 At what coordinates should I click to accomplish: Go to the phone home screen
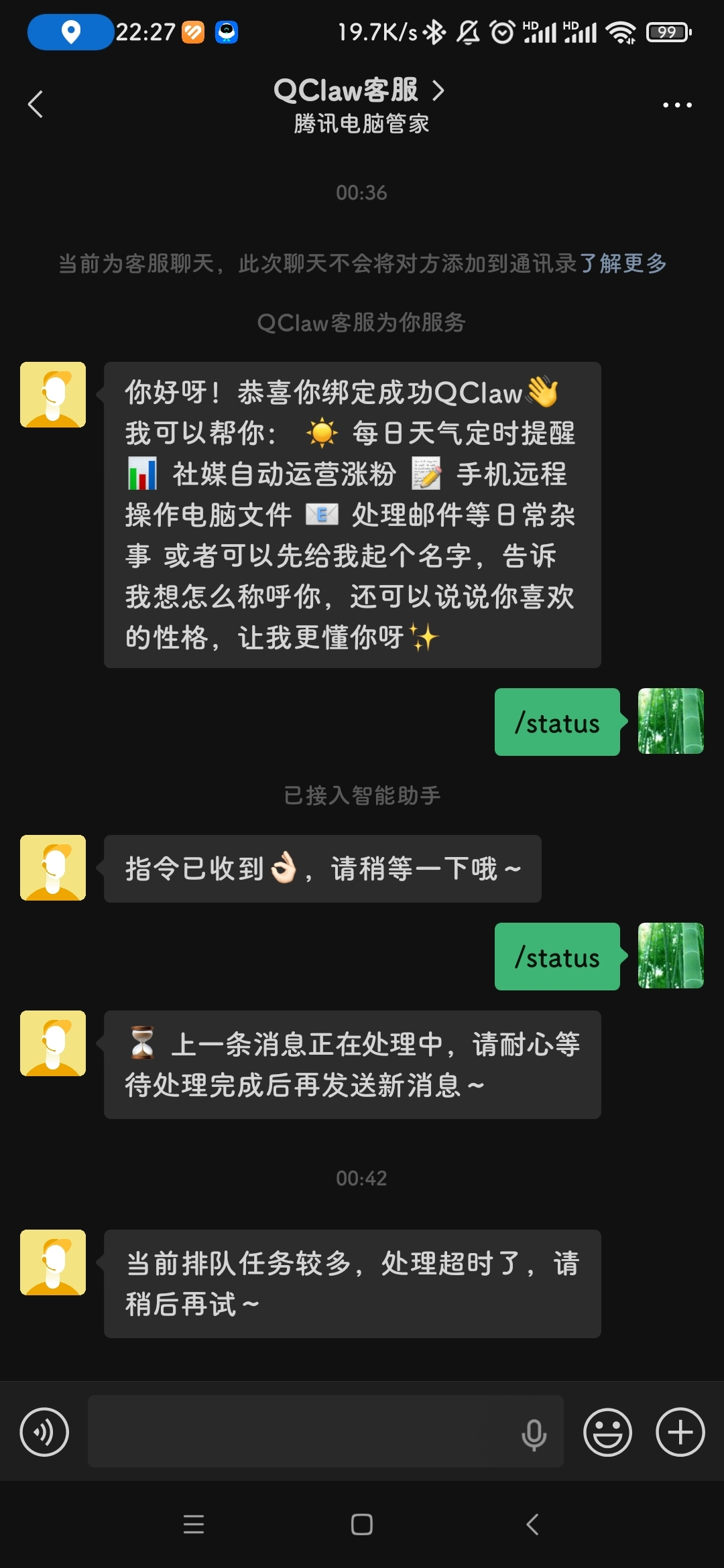(362, 1524)
